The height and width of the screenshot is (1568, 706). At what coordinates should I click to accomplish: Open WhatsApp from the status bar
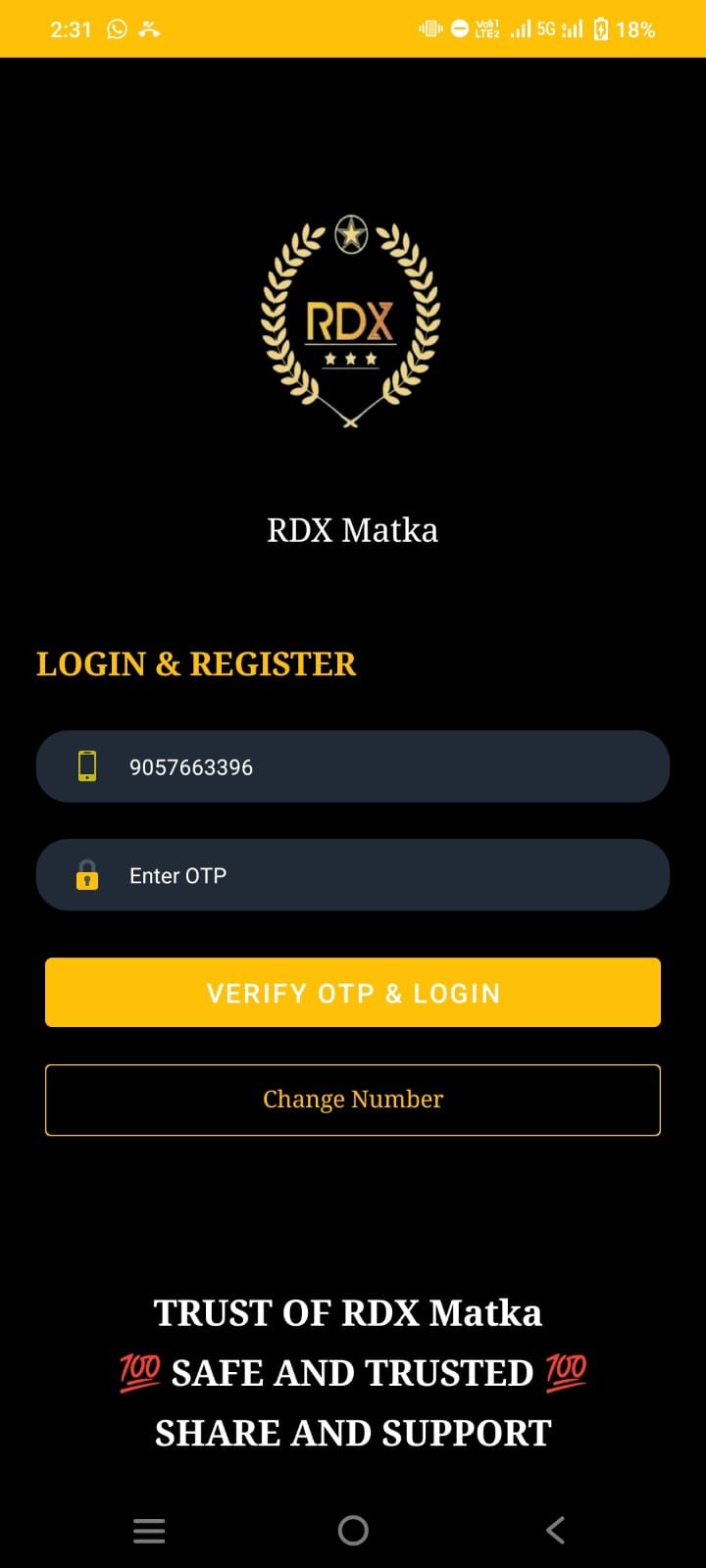(118, 28)
